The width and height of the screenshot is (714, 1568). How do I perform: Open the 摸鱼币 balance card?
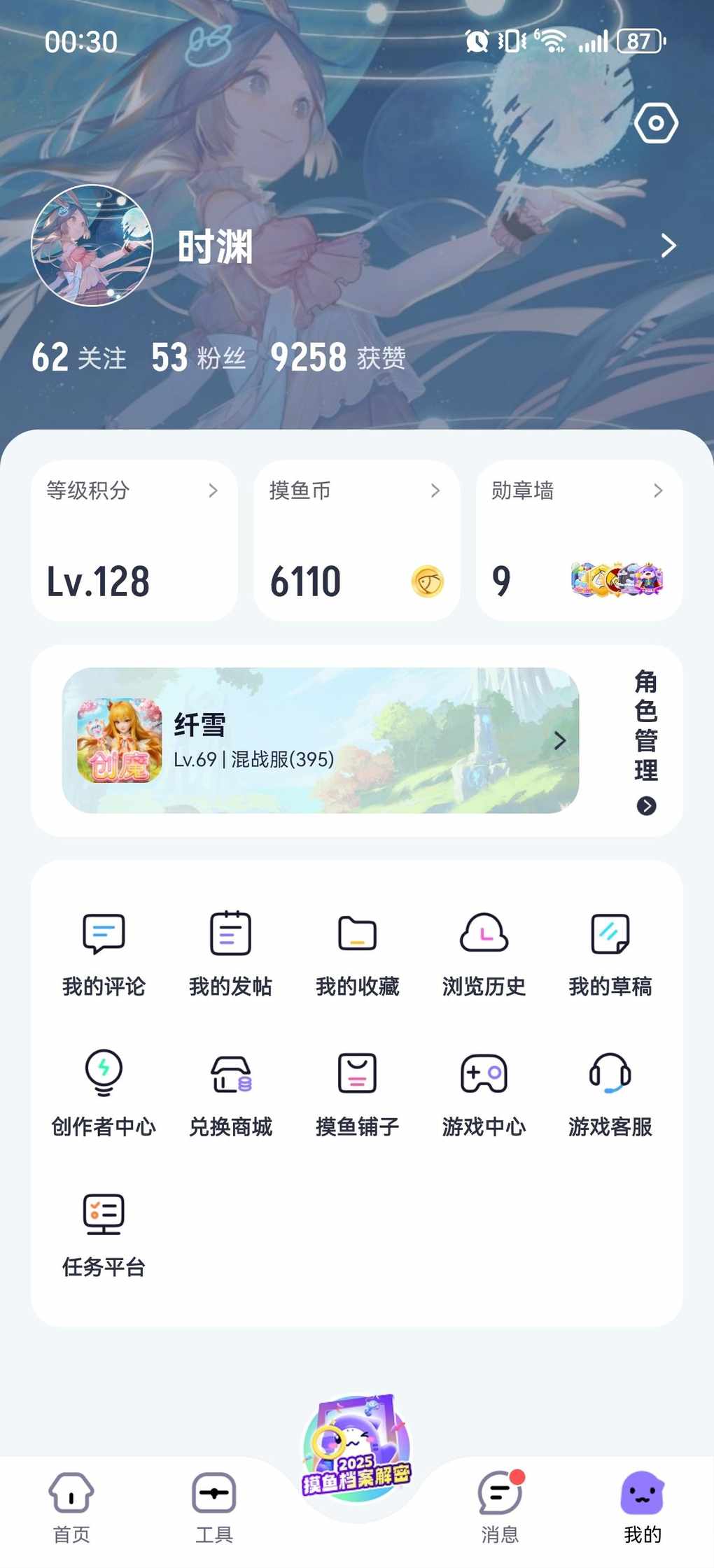click(356, 540)
